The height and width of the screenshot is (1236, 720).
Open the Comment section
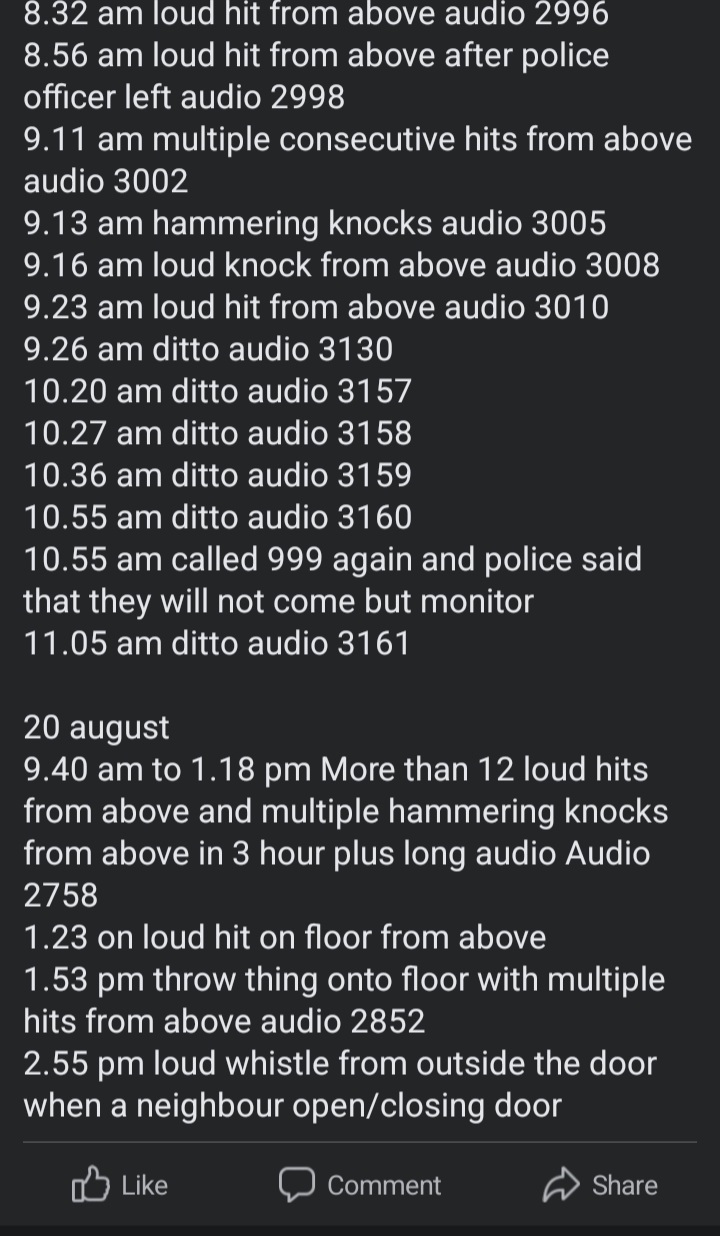click(x=360, y=1185)
